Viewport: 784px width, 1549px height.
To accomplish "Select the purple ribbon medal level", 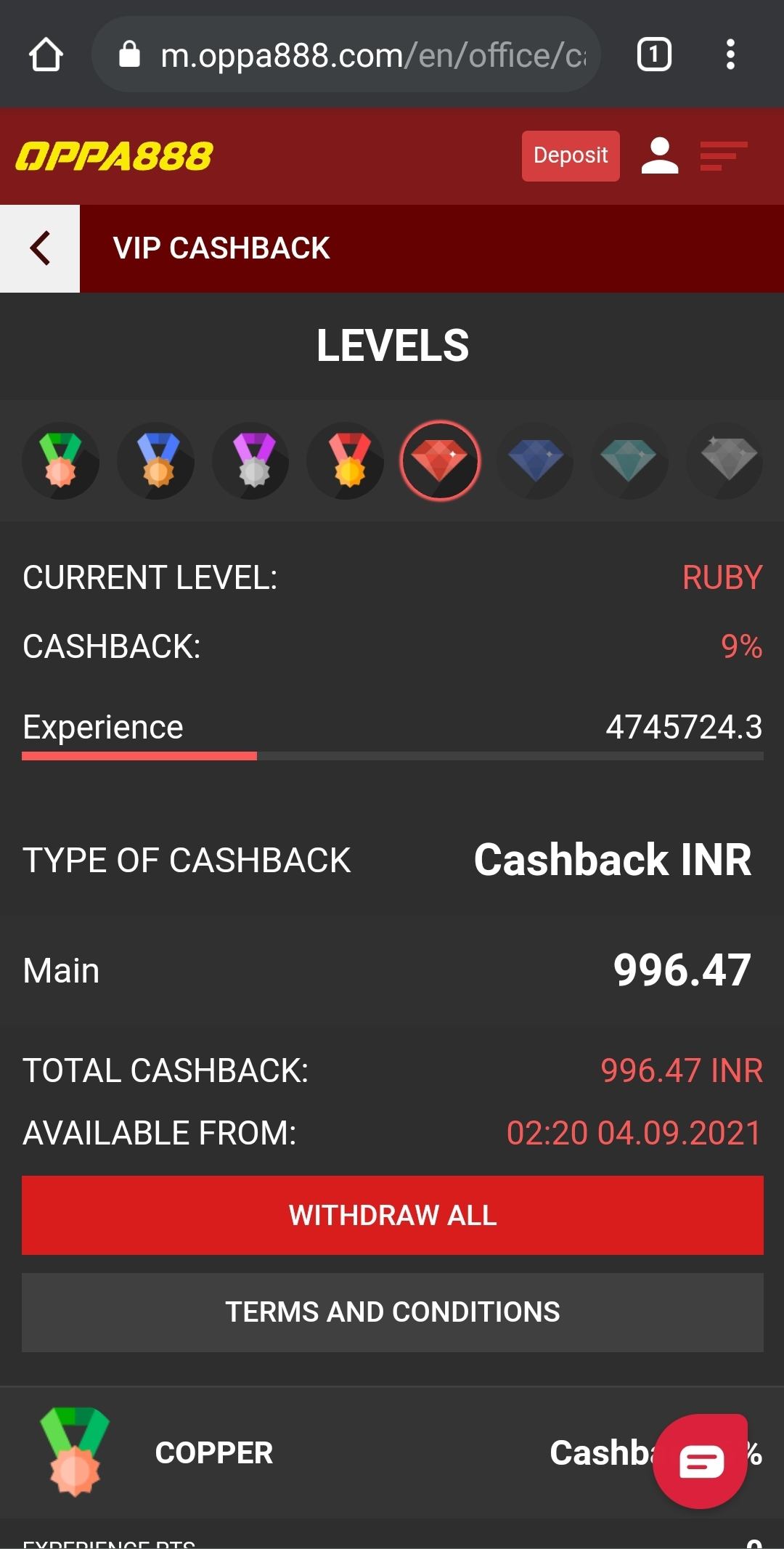I will [x=251, y=461].
